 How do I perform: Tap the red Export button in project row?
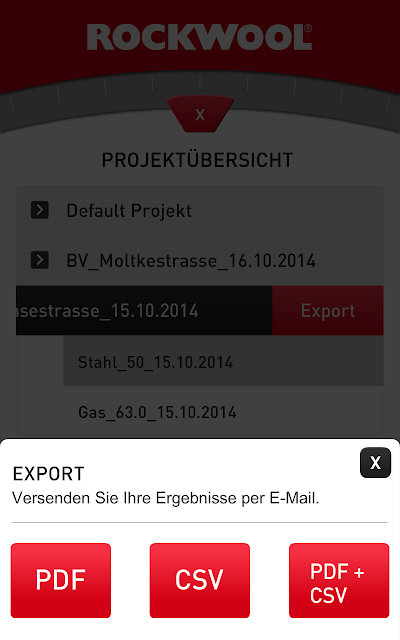click(x=328, y=311)
